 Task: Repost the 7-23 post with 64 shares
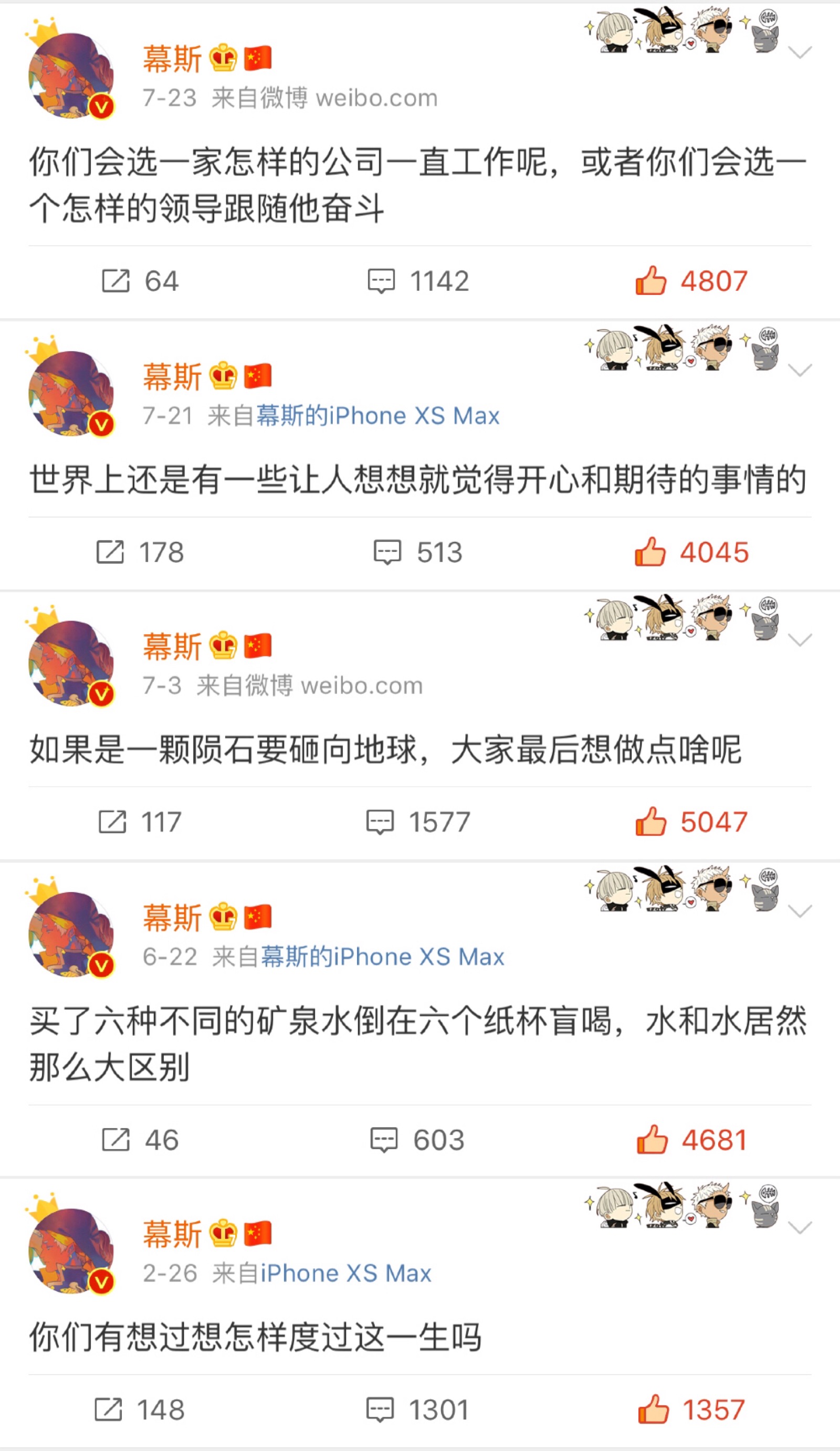141,281
